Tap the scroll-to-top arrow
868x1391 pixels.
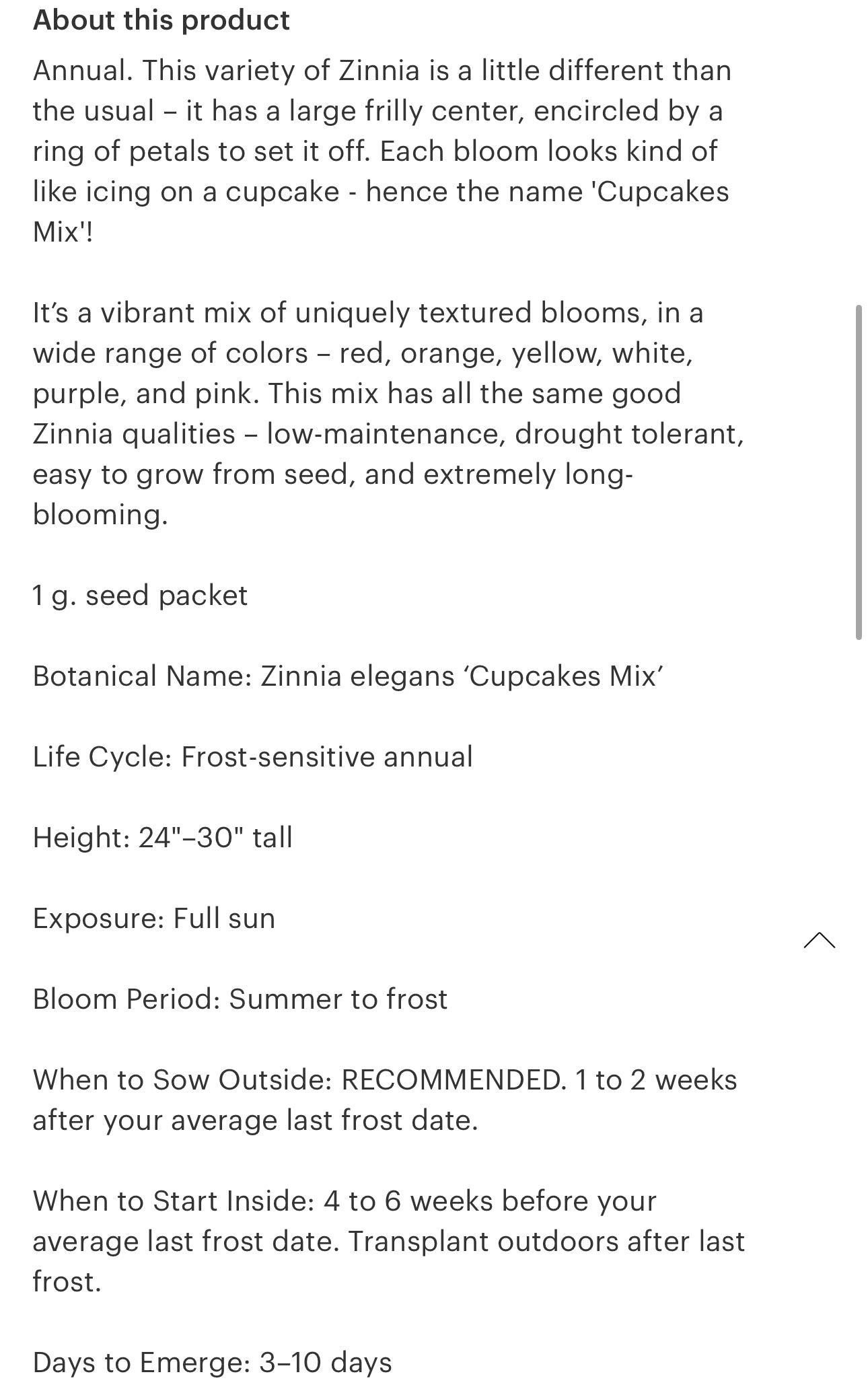click(x=819, y=940)
